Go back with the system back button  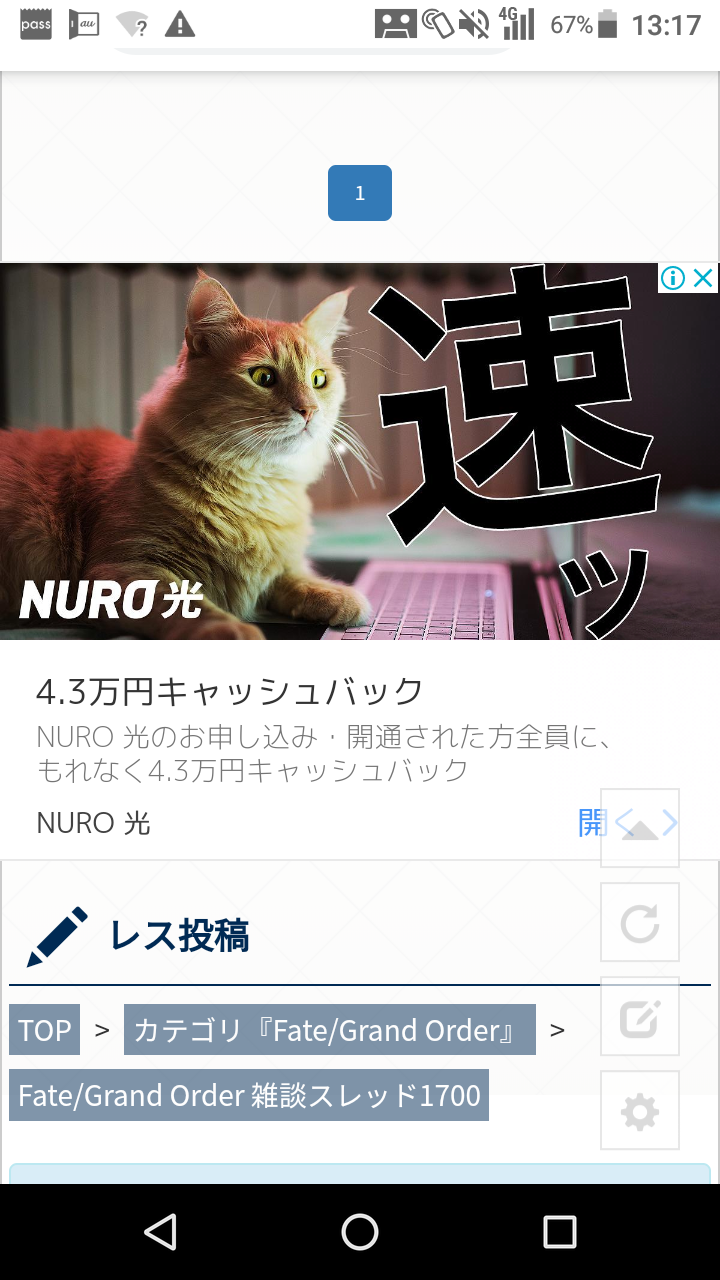(x=160, y=1232)
